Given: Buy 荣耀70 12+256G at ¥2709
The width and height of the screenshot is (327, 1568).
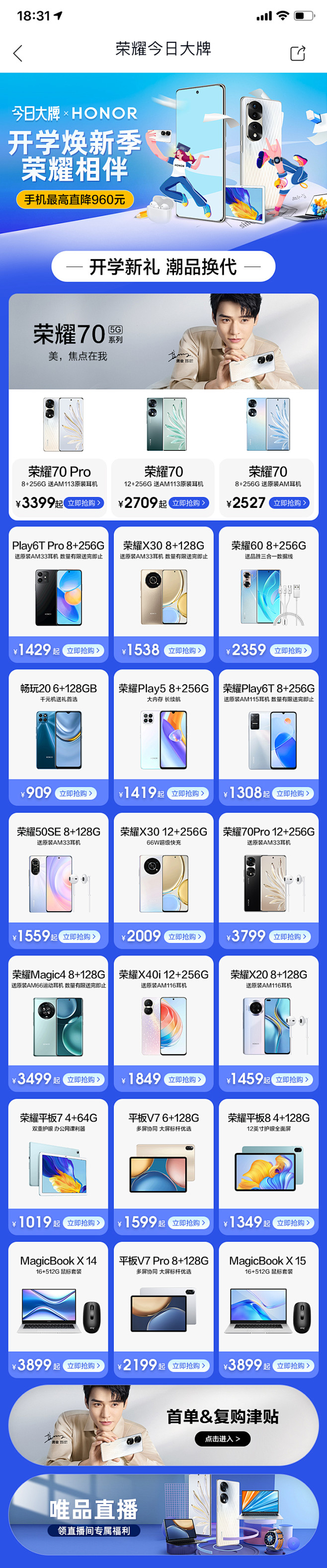Looking at the screenshot, I should click(189, 503).
